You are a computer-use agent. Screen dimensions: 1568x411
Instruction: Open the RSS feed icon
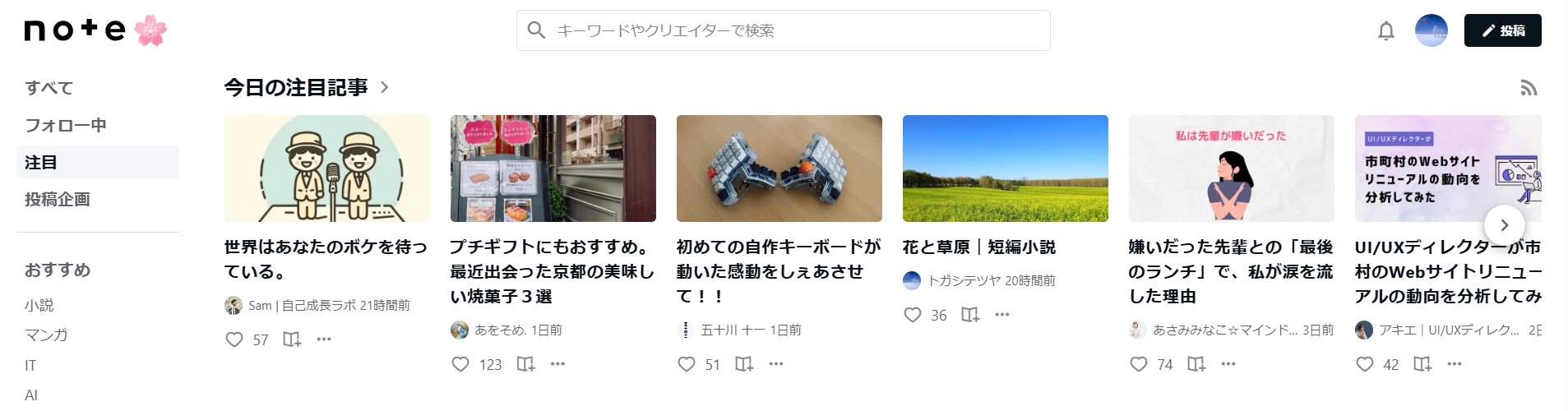click(1528, 88)
